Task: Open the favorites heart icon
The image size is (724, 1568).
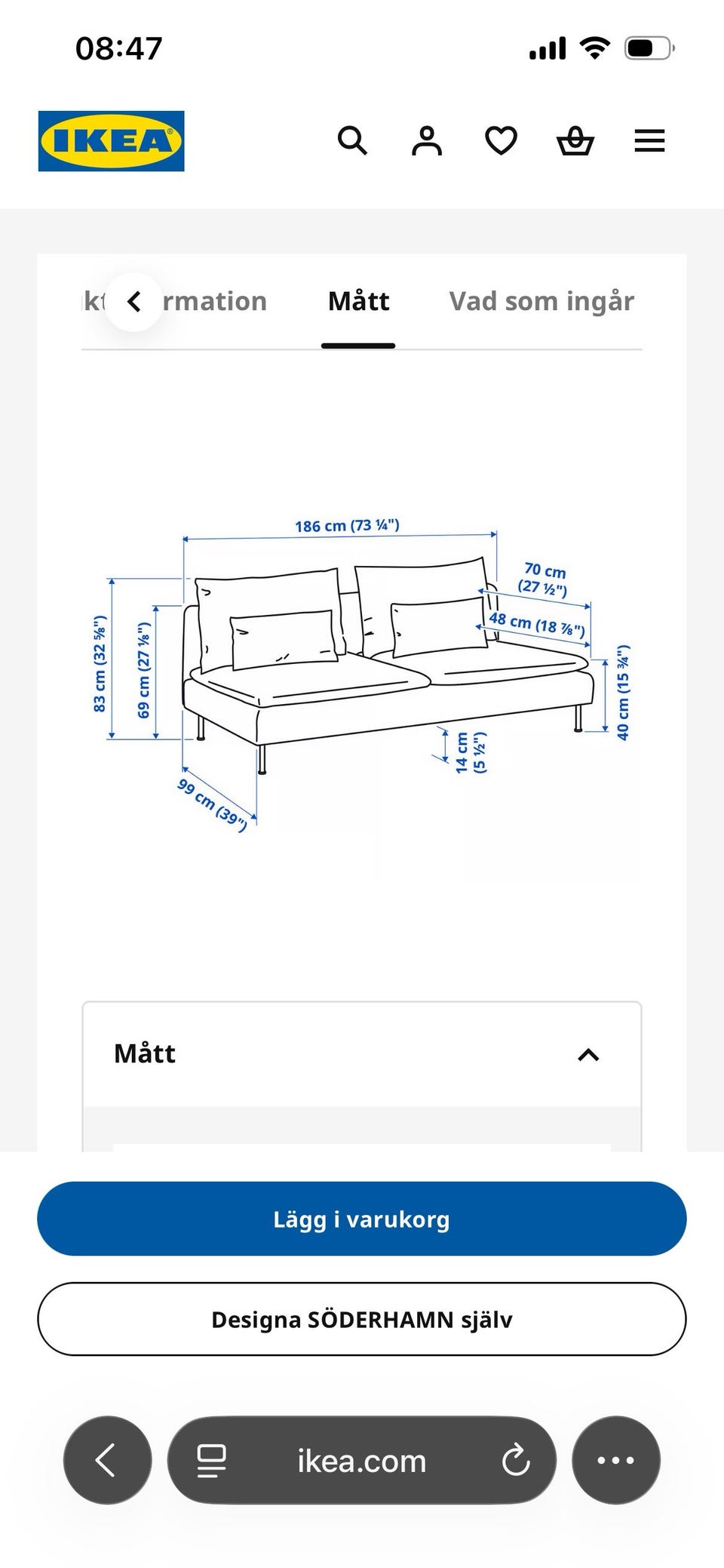Action: coord(501,140)
